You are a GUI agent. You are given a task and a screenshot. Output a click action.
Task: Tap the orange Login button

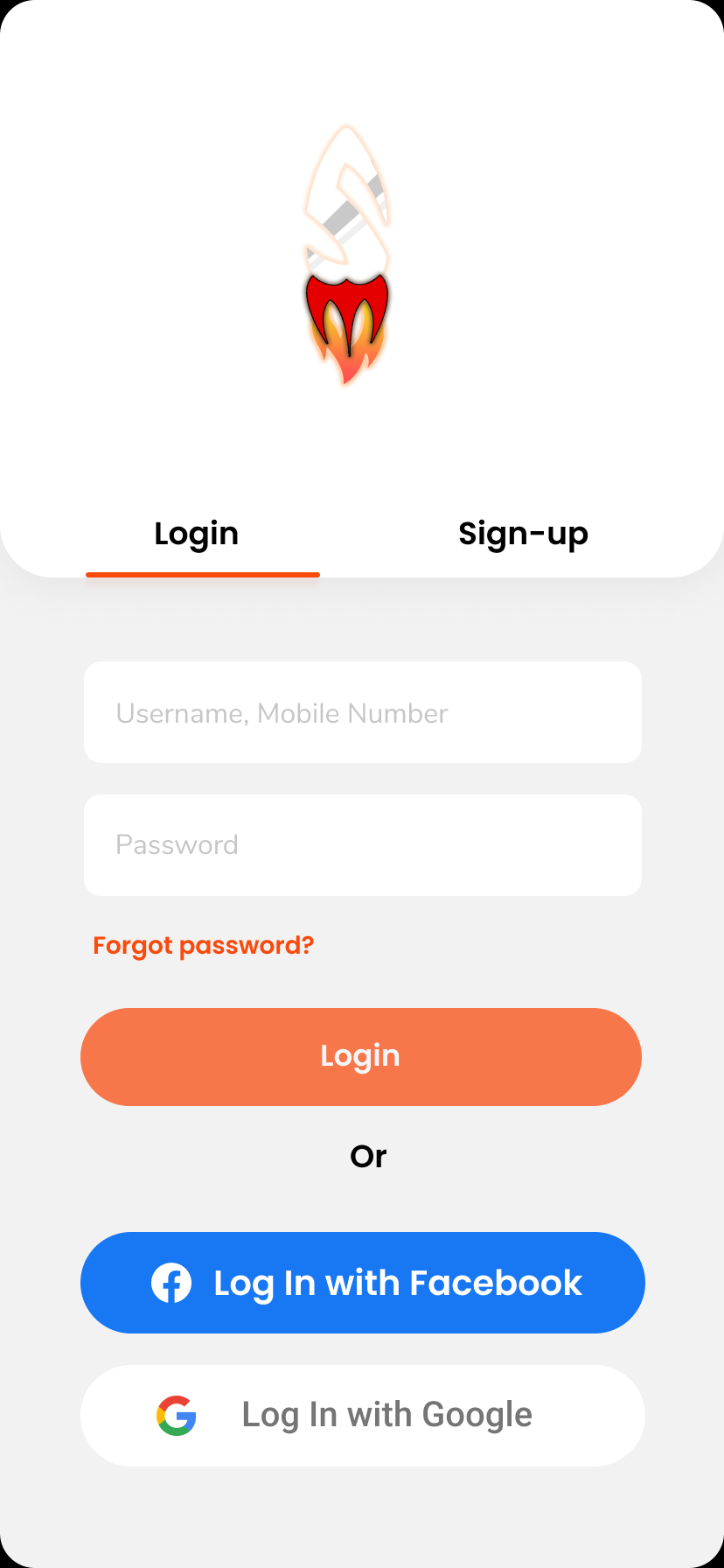(x=361, y=1057)
